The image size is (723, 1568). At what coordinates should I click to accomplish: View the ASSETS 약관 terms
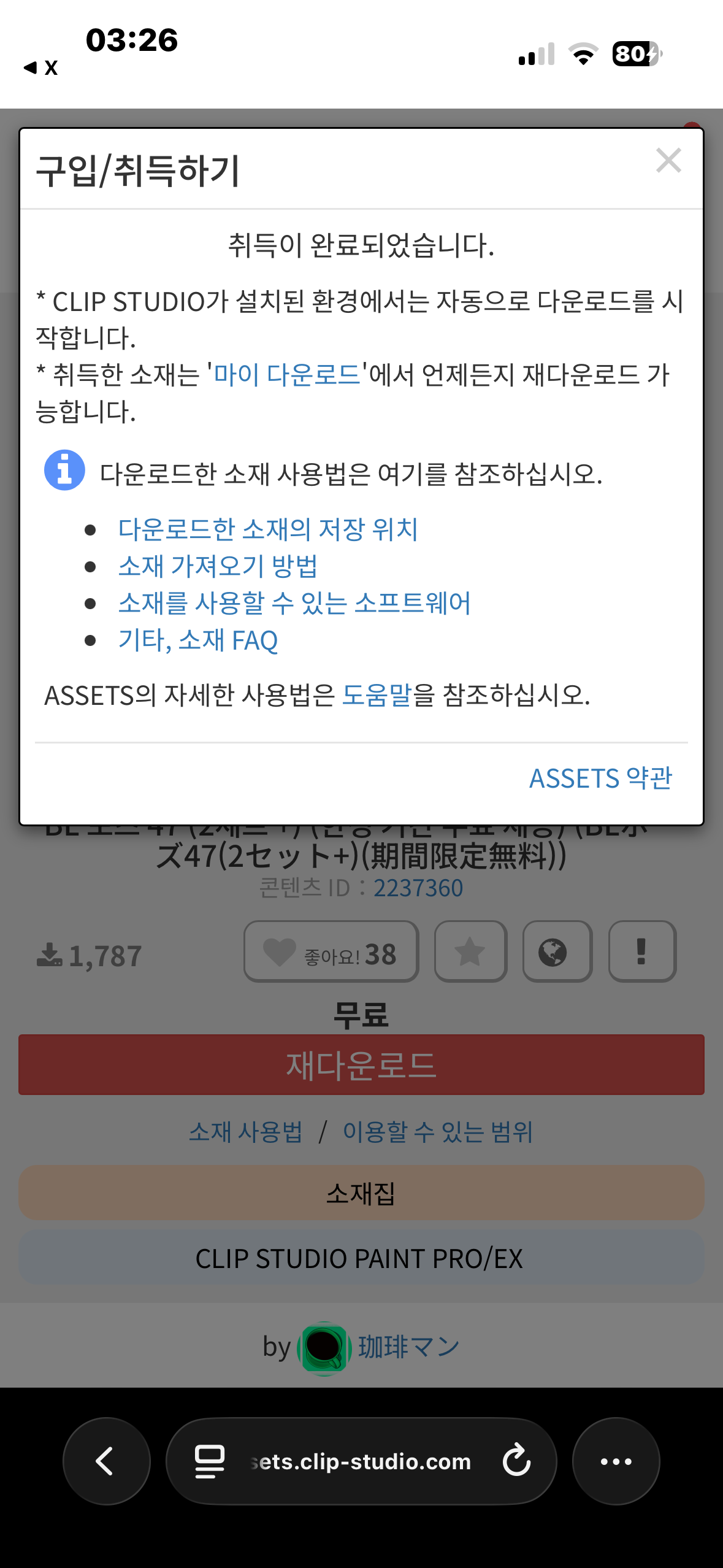(x=600, y=778)
